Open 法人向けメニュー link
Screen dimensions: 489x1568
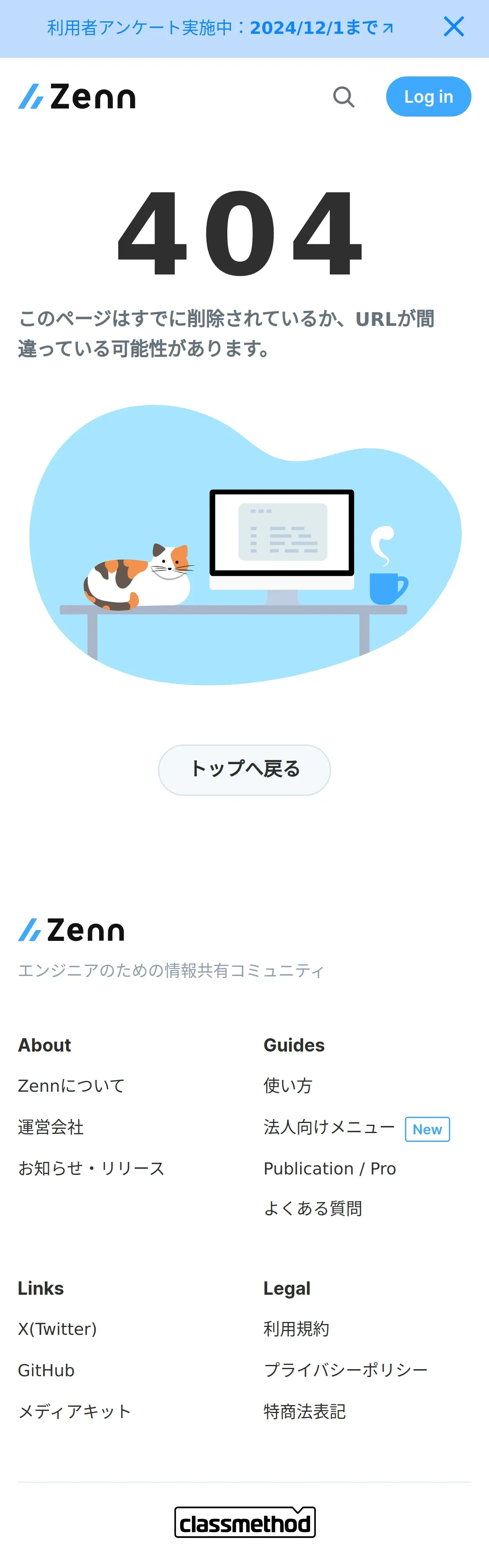pyautogui.click(x=329, y=1127)
